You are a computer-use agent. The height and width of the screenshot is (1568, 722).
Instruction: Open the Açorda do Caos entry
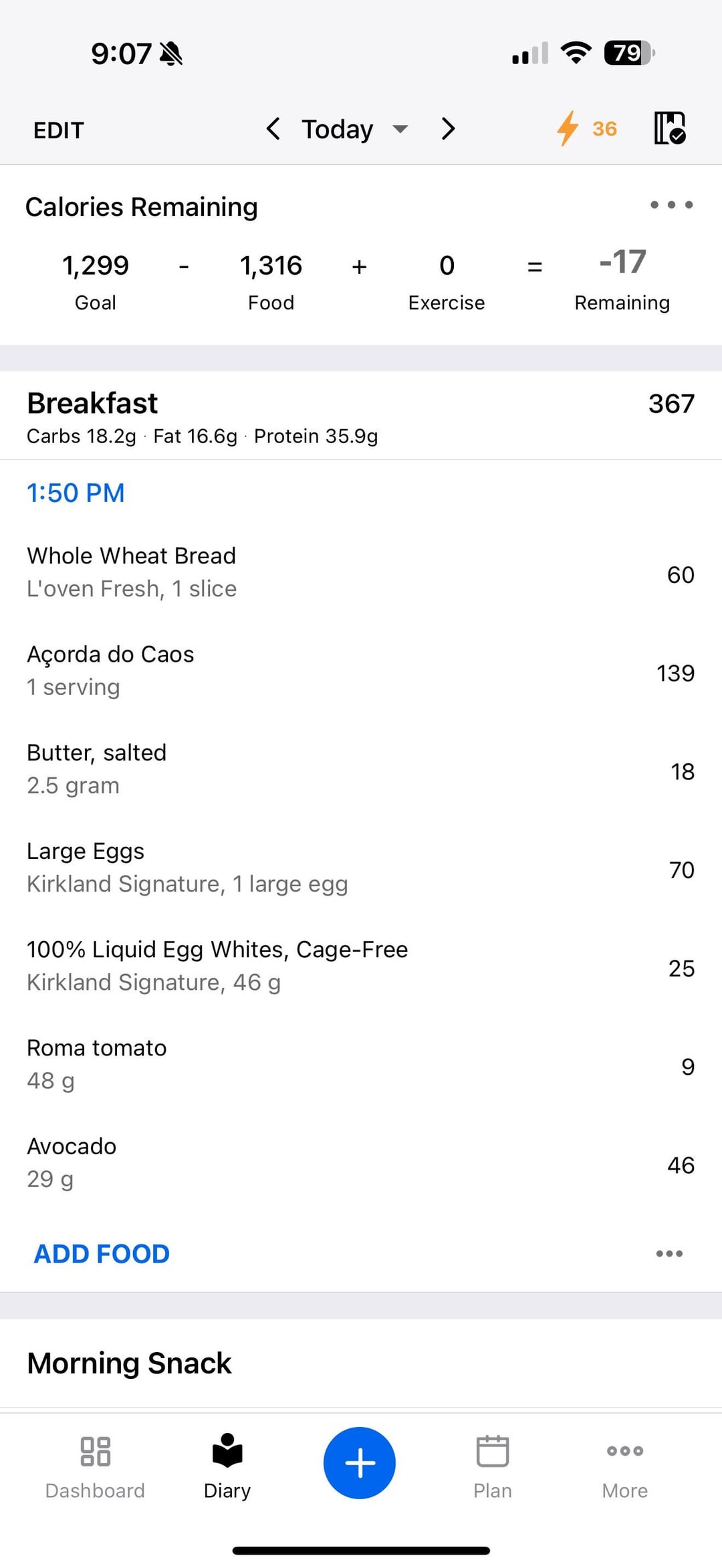(x=361, y=670)
